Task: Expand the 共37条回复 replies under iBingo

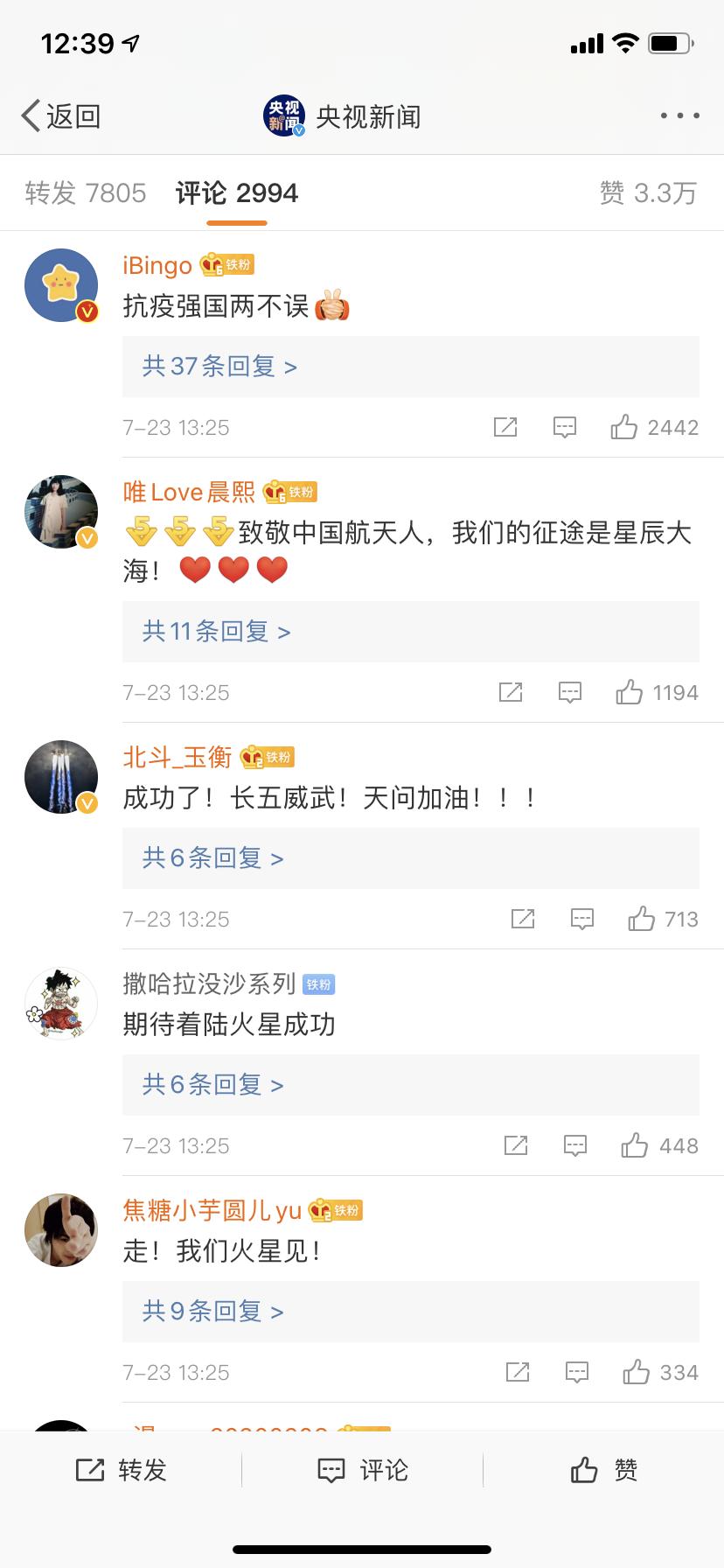Action: [219, 366]
